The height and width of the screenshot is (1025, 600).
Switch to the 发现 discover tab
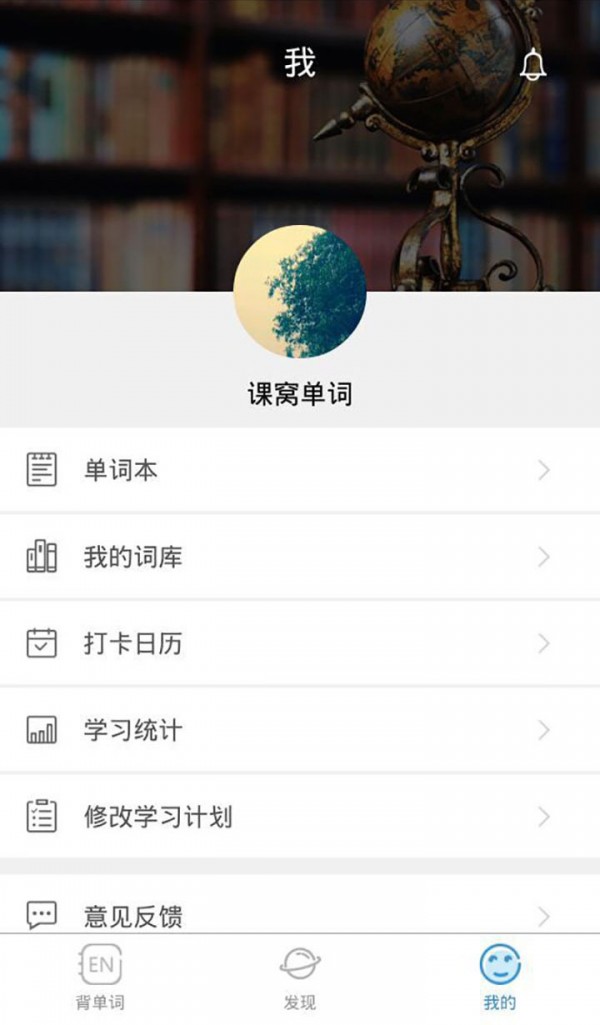point(300,977)
